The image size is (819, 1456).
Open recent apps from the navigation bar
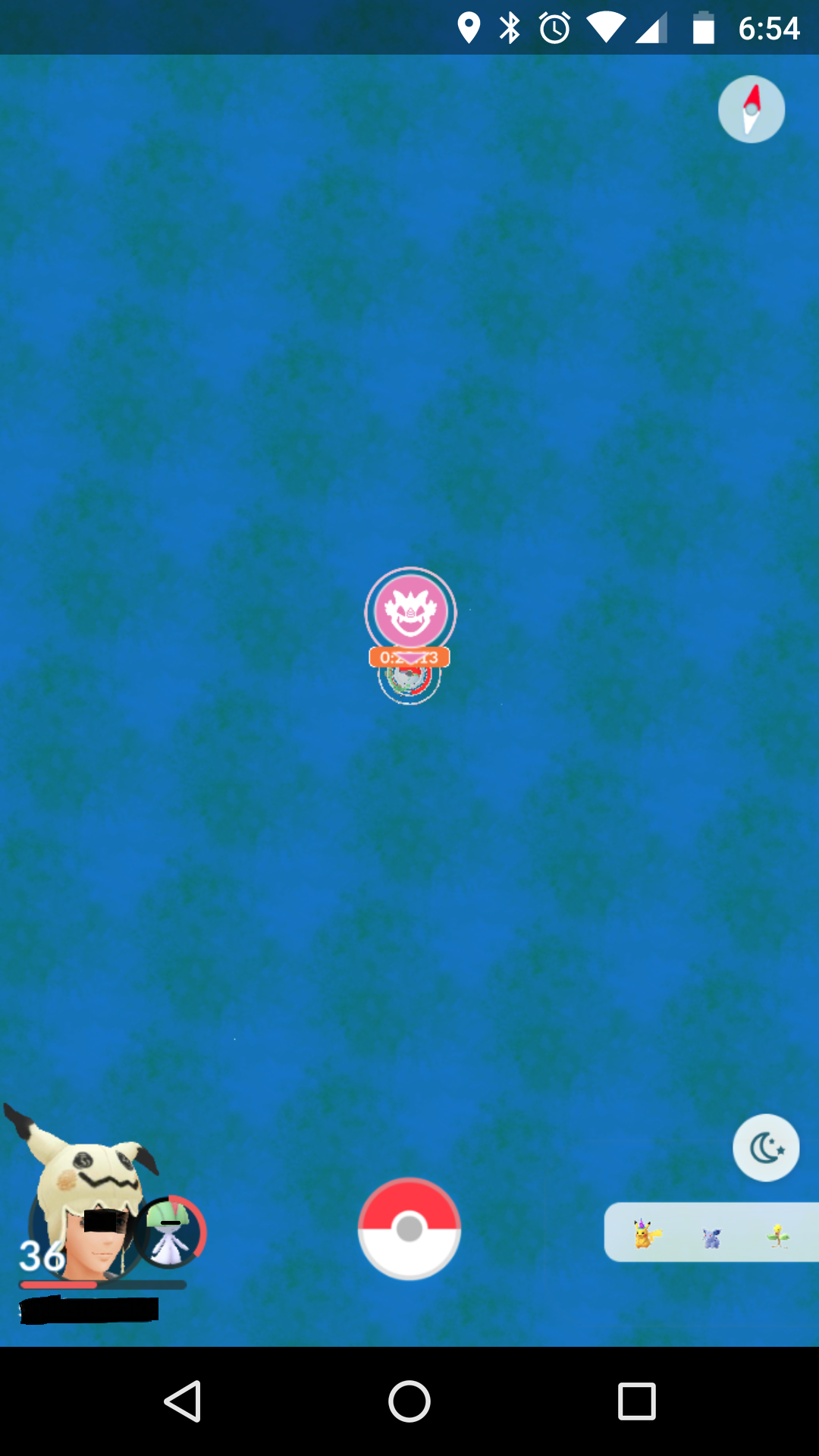point(637,1401)
